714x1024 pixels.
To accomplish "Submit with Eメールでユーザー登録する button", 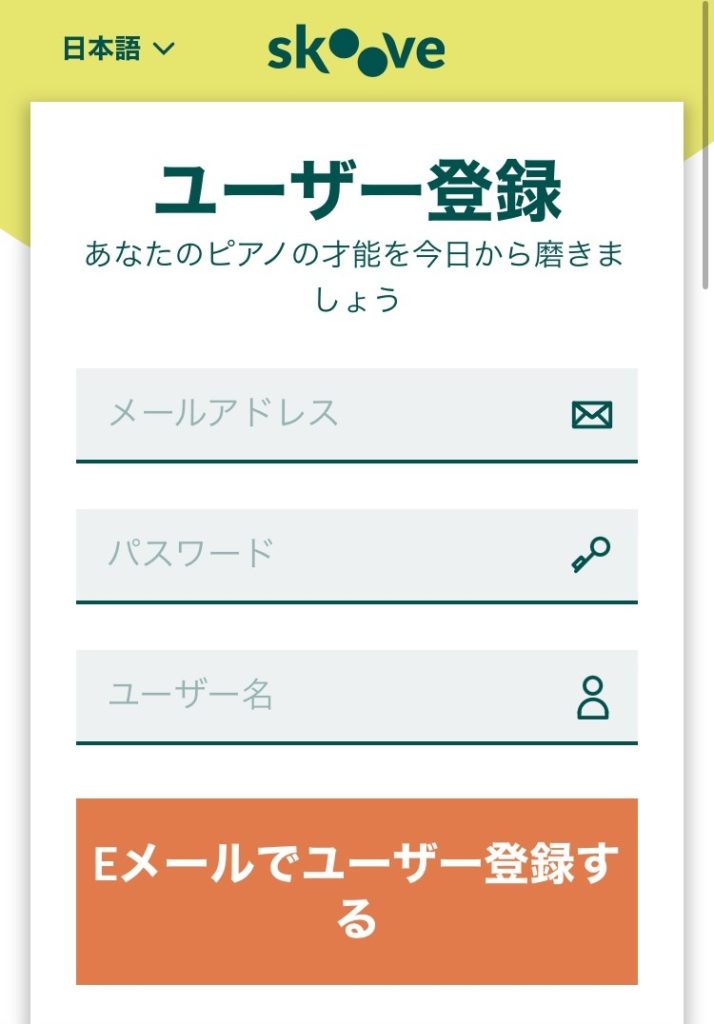I will pos(356,891).
